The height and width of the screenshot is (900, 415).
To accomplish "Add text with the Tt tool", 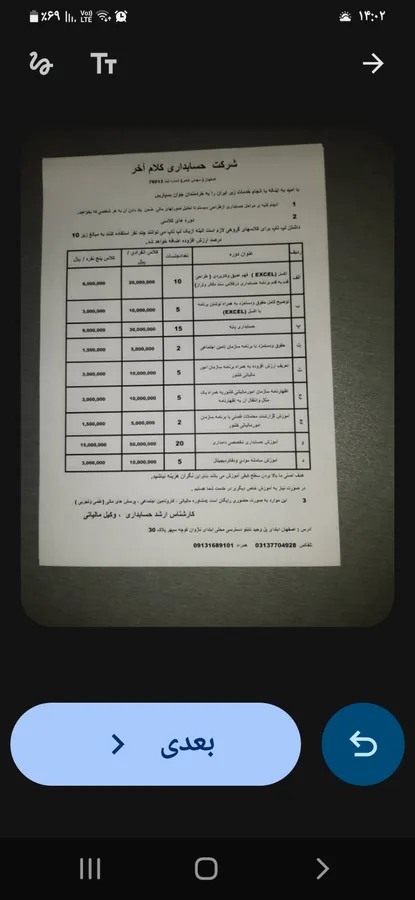I will 103,64.
